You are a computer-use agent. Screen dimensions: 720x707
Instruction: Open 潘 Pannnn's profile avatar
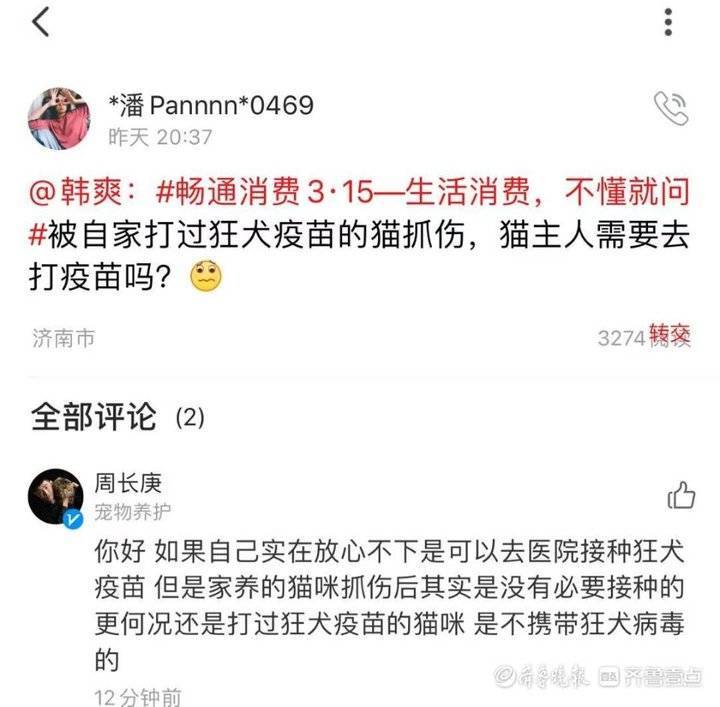click(x=59, y=117)
